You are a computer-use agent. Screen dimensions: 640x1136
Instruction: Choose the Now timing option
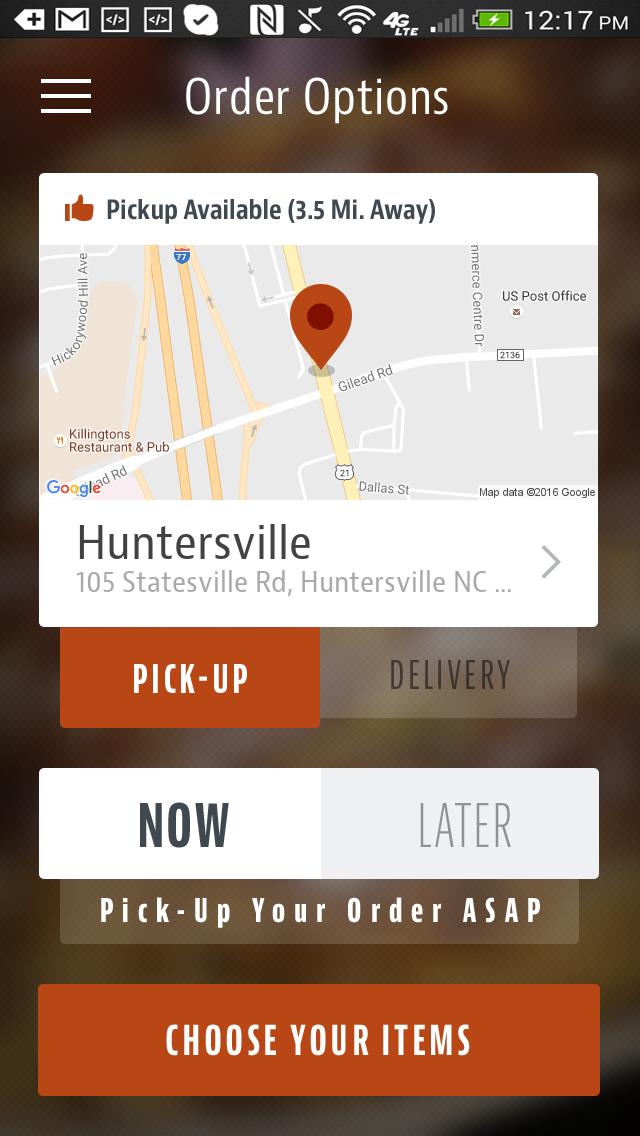(182, 824)
